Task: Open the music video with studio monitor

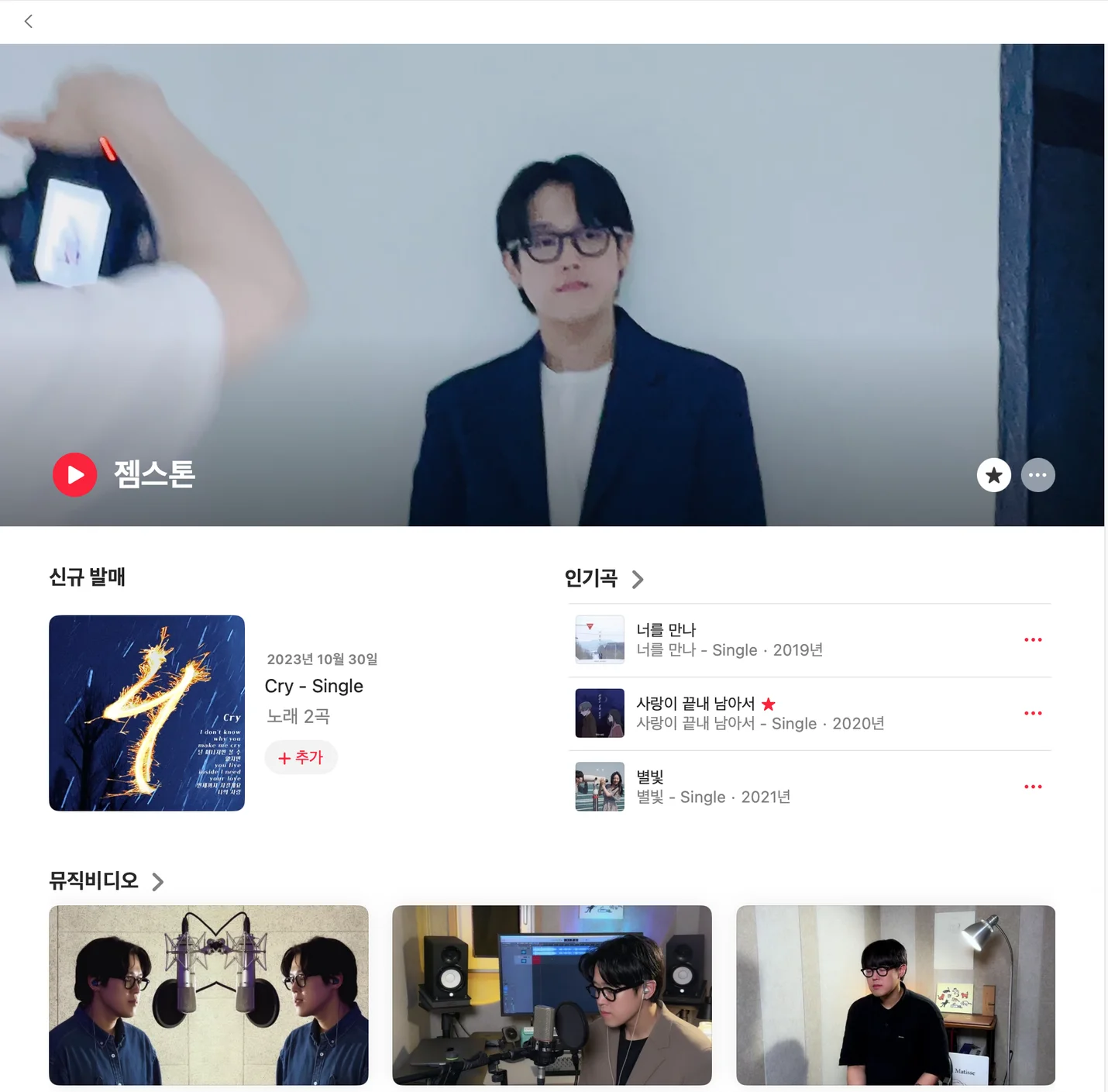Action: 552,995
